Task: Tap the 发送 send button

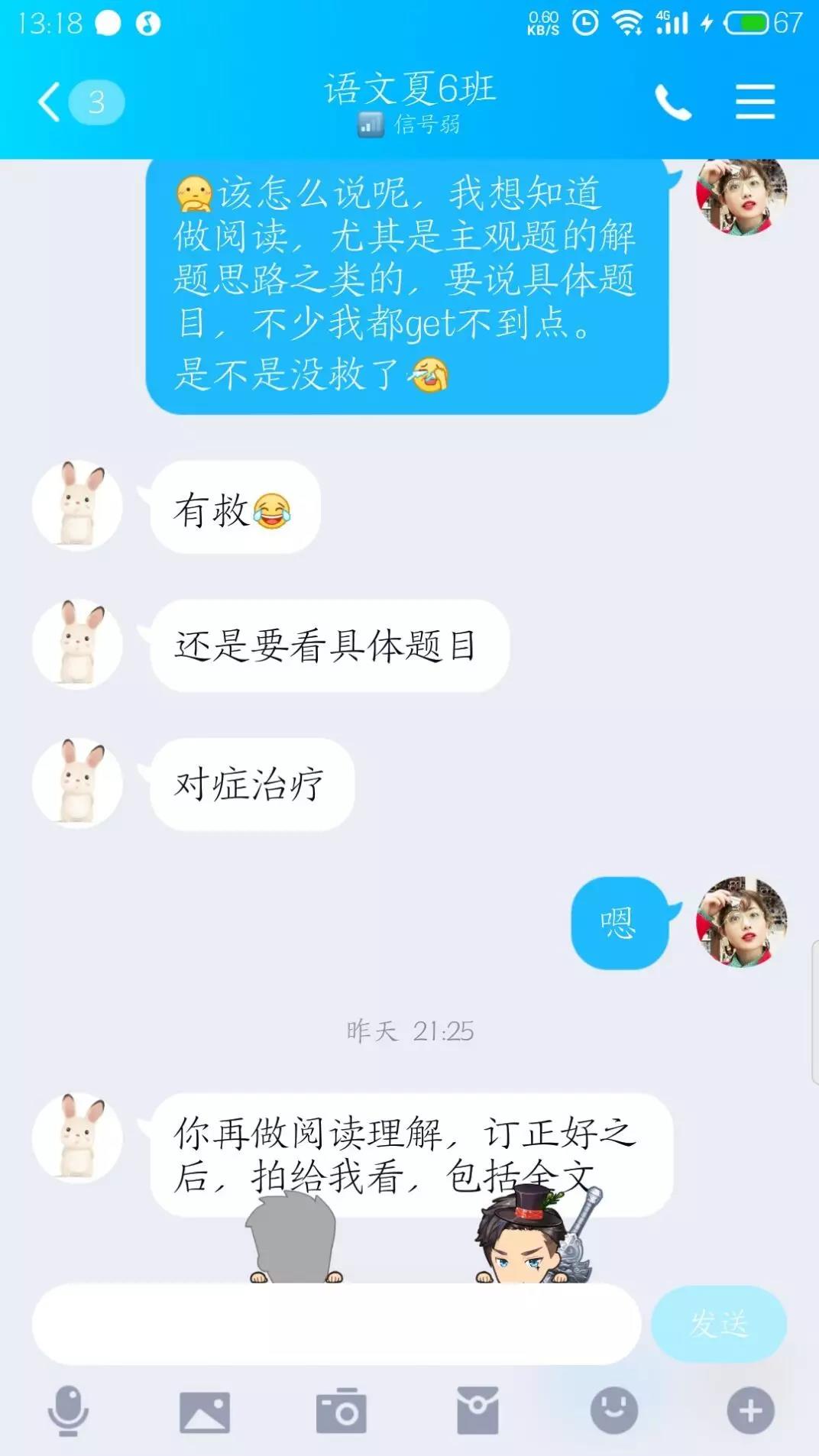Action: (x=718, y=1324)
